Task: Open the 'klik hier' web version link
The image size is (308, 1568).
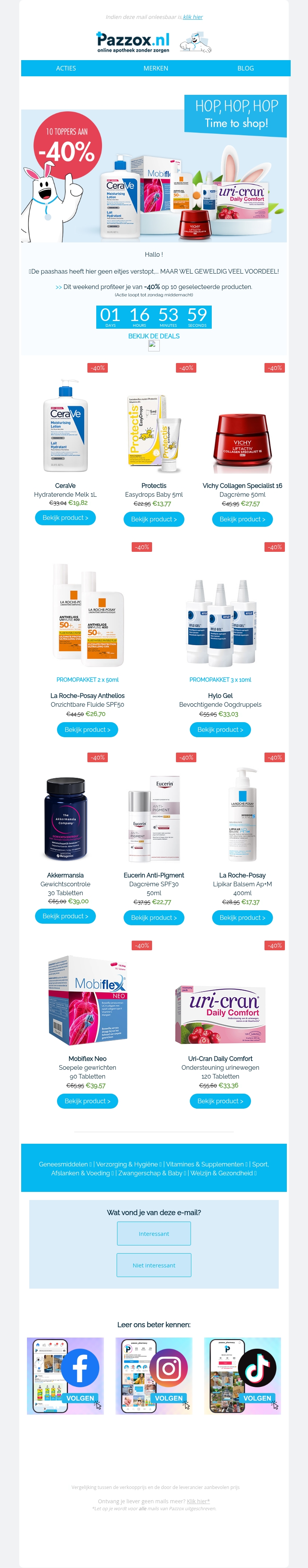Action: tap(193, 17)
